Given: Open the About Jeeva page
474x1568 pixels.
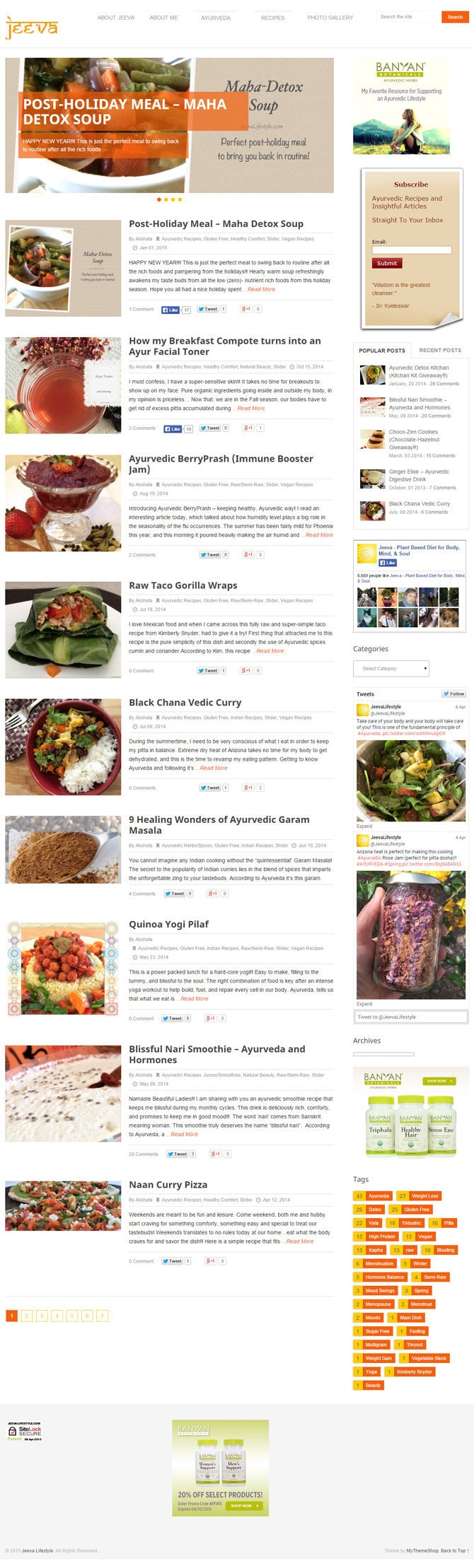Looking at the screenshot, I should 116,18.
